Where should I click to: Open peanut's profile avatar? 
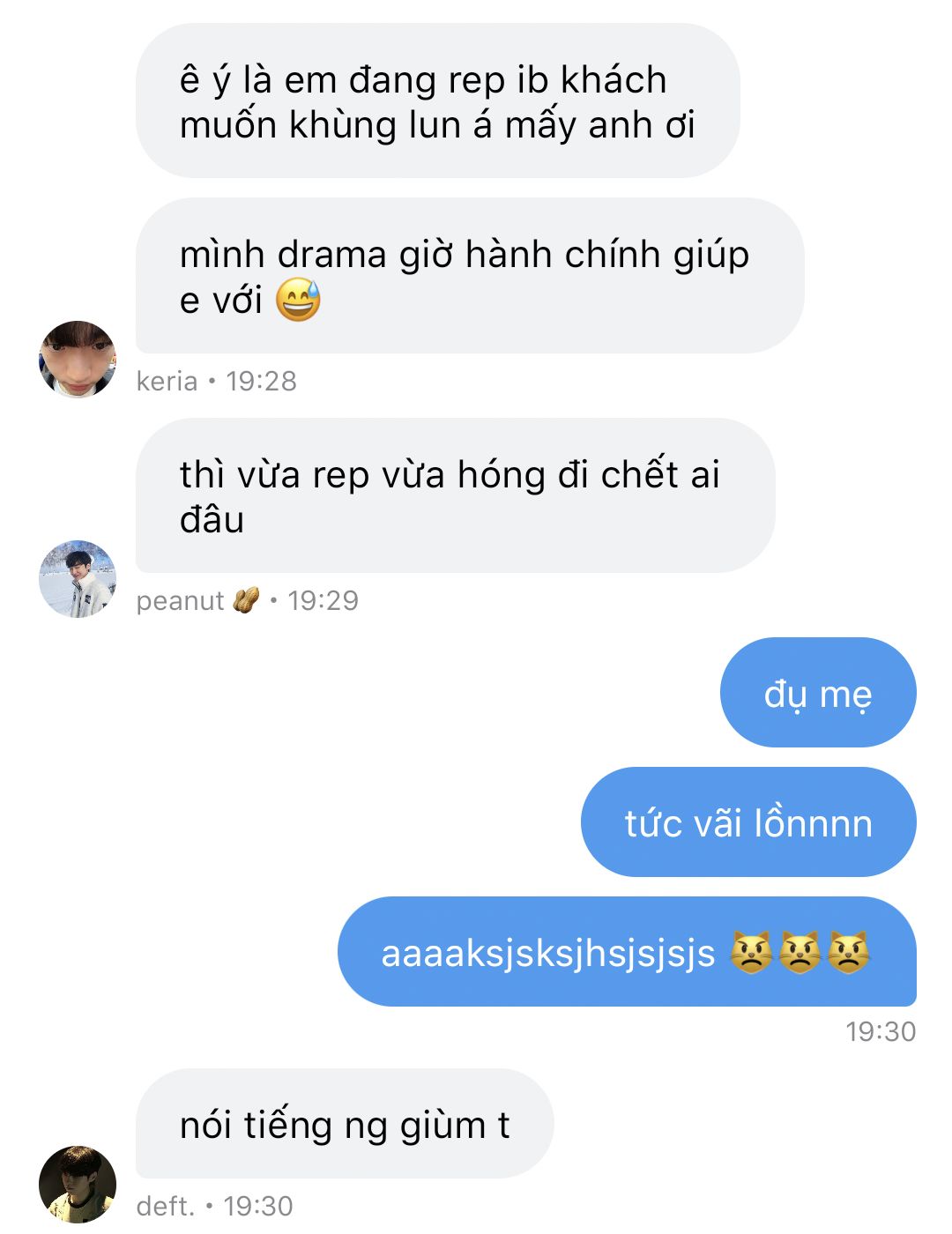[x=78, y=578]
